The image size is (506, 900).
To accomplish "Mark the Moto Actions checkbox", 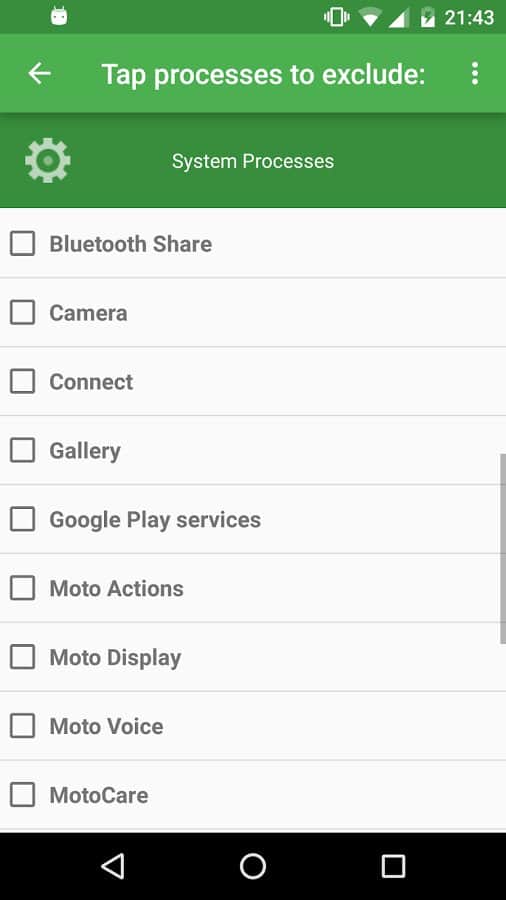I will pyautogui.click(x=22, y=588).
